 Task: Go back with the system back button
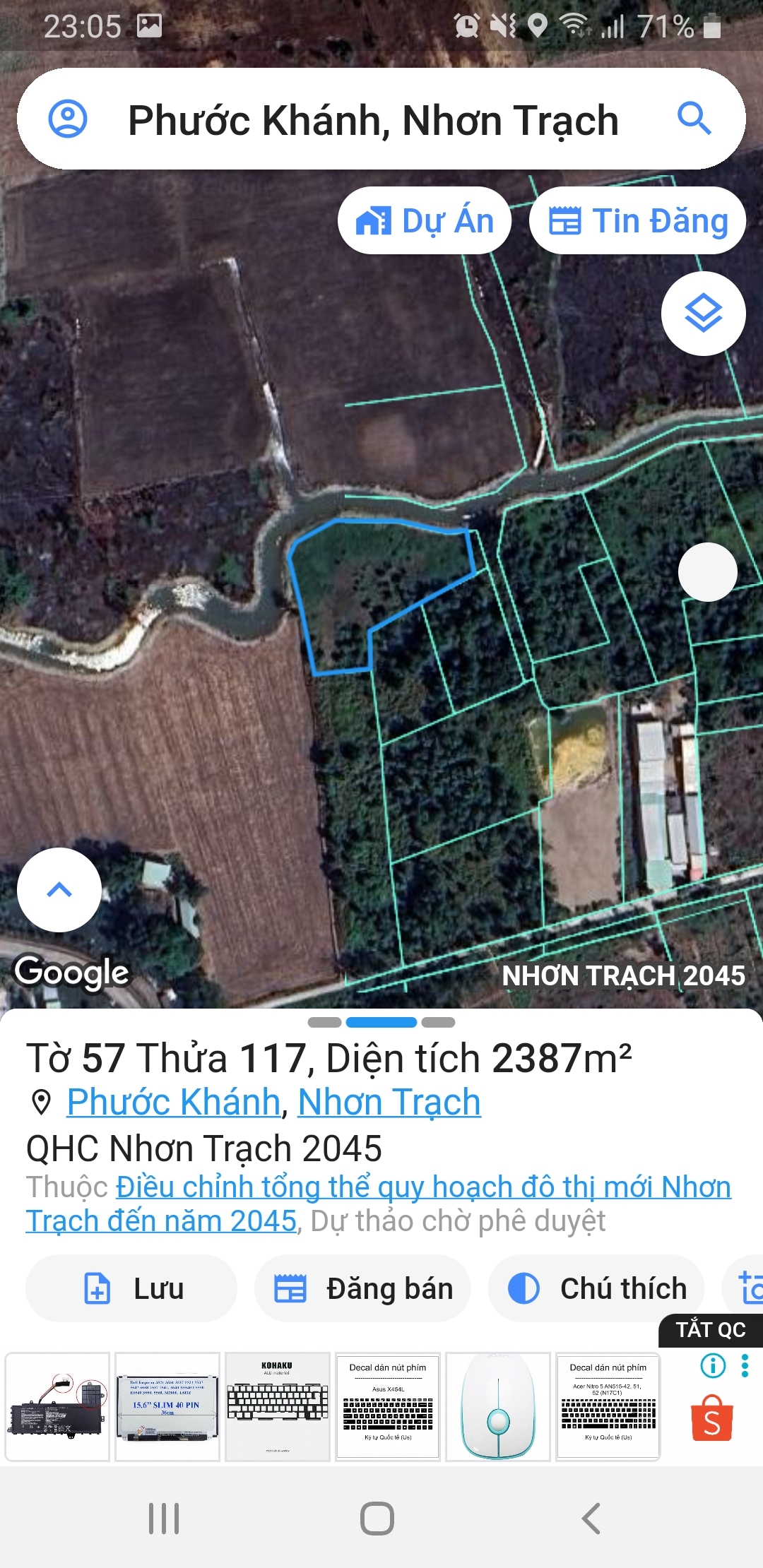coord(591,1518)
